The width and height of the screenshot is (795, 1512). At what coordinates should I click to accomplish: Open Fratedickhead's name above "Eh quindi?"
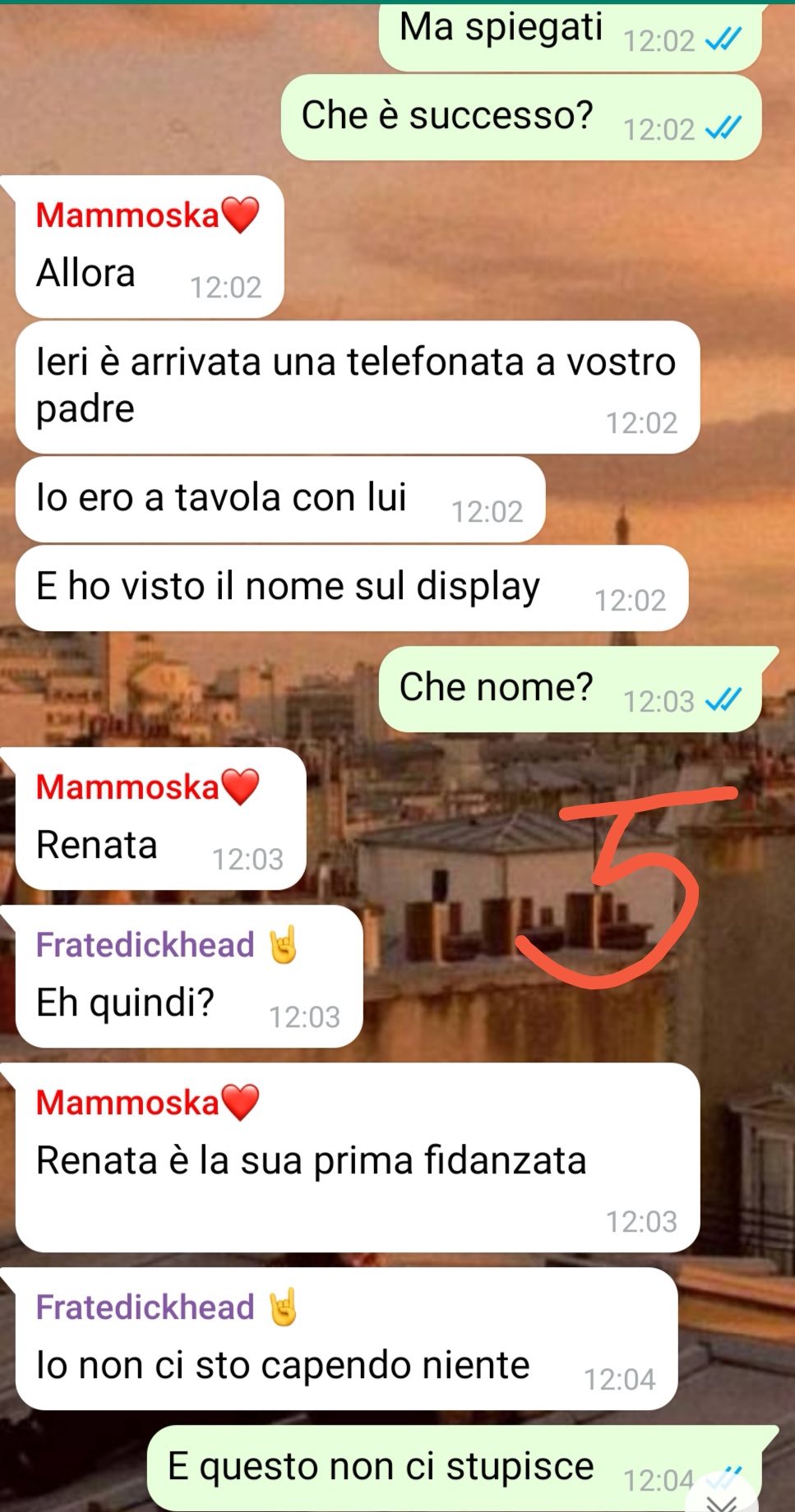click(167, 945)
